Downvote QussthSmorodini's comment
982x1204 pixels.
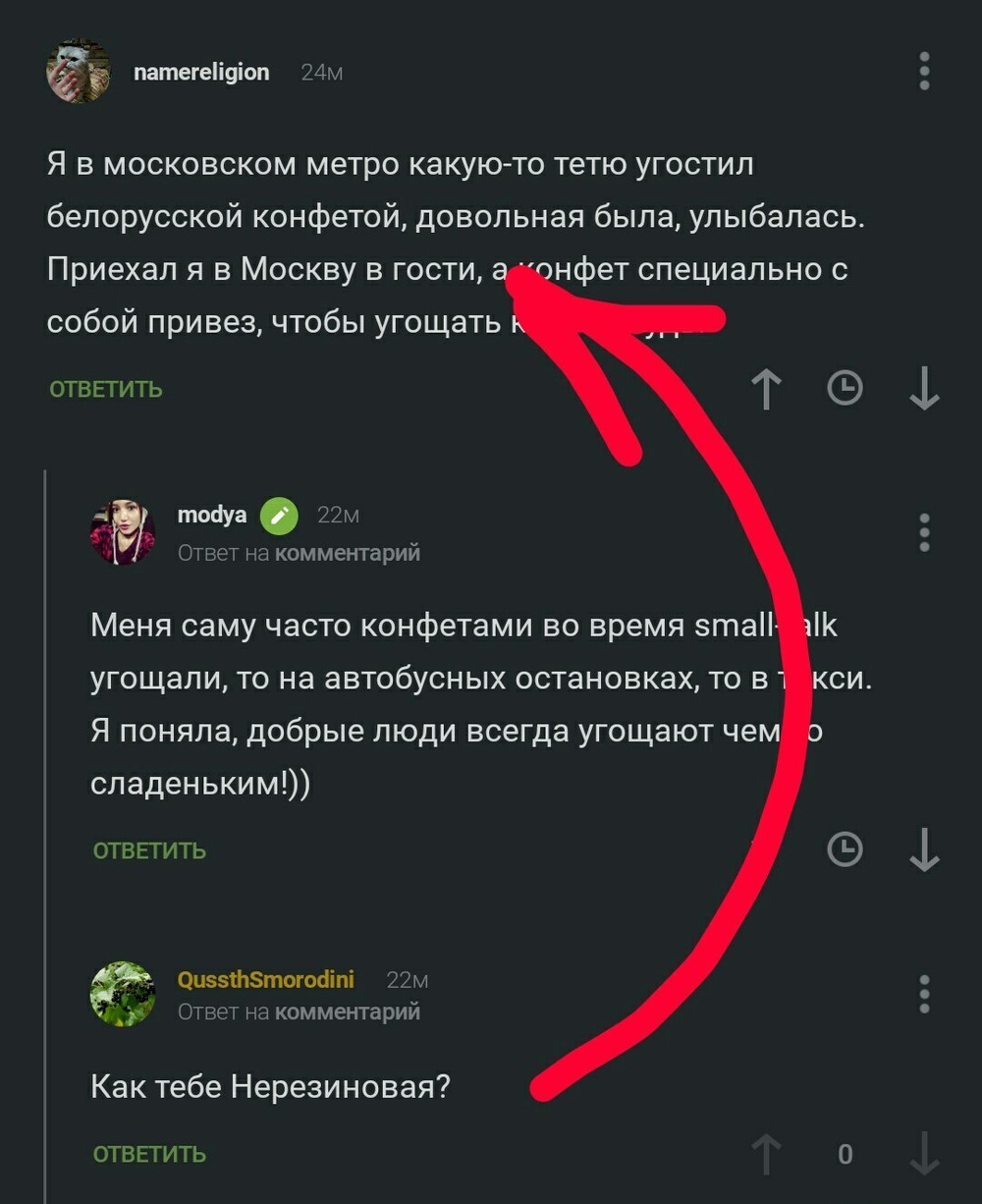(x=924, y=1154)
